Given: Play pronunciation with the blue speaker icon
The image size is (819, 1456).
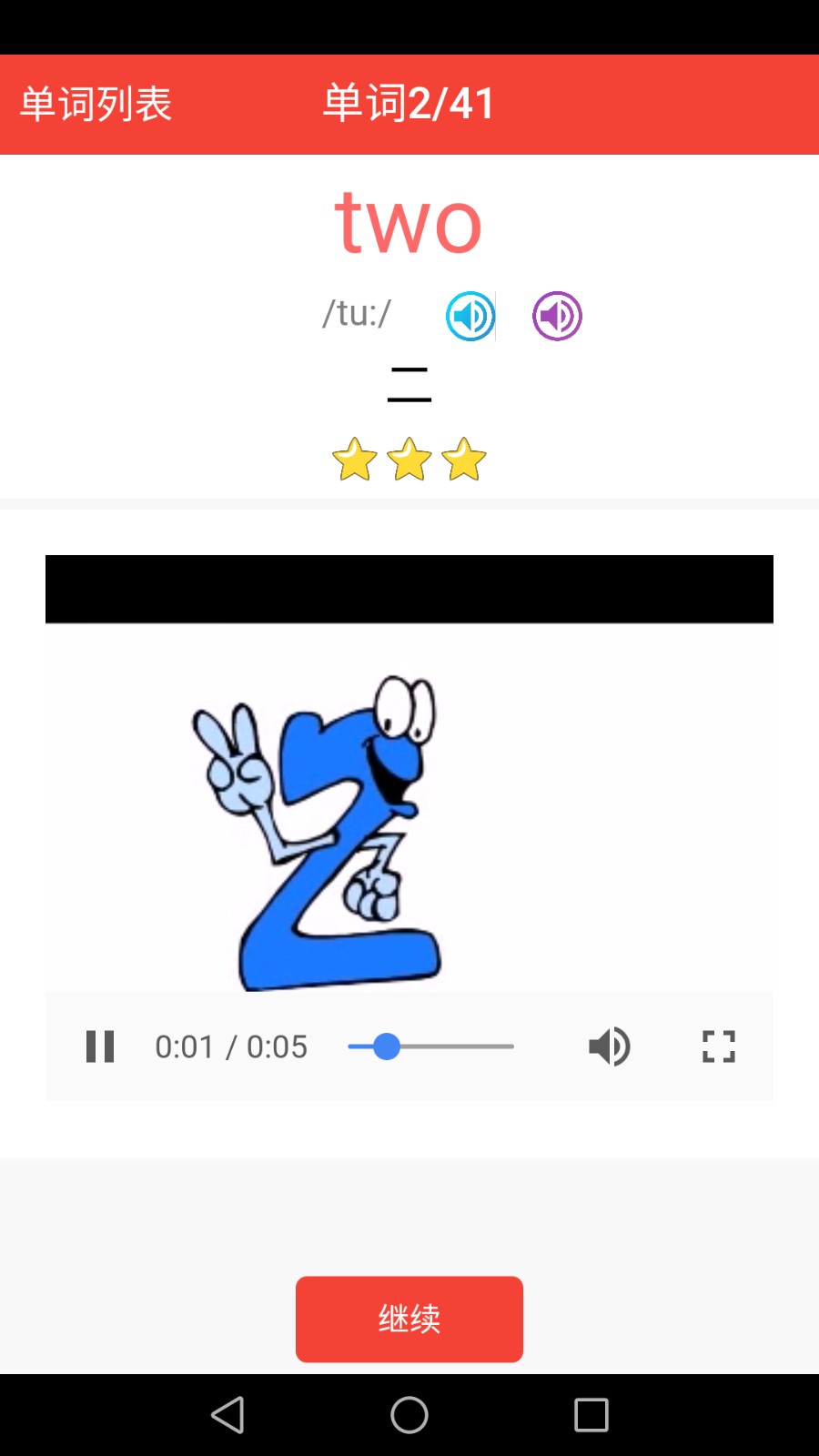Looking at the screenshot, I should (x=469, y=315).
